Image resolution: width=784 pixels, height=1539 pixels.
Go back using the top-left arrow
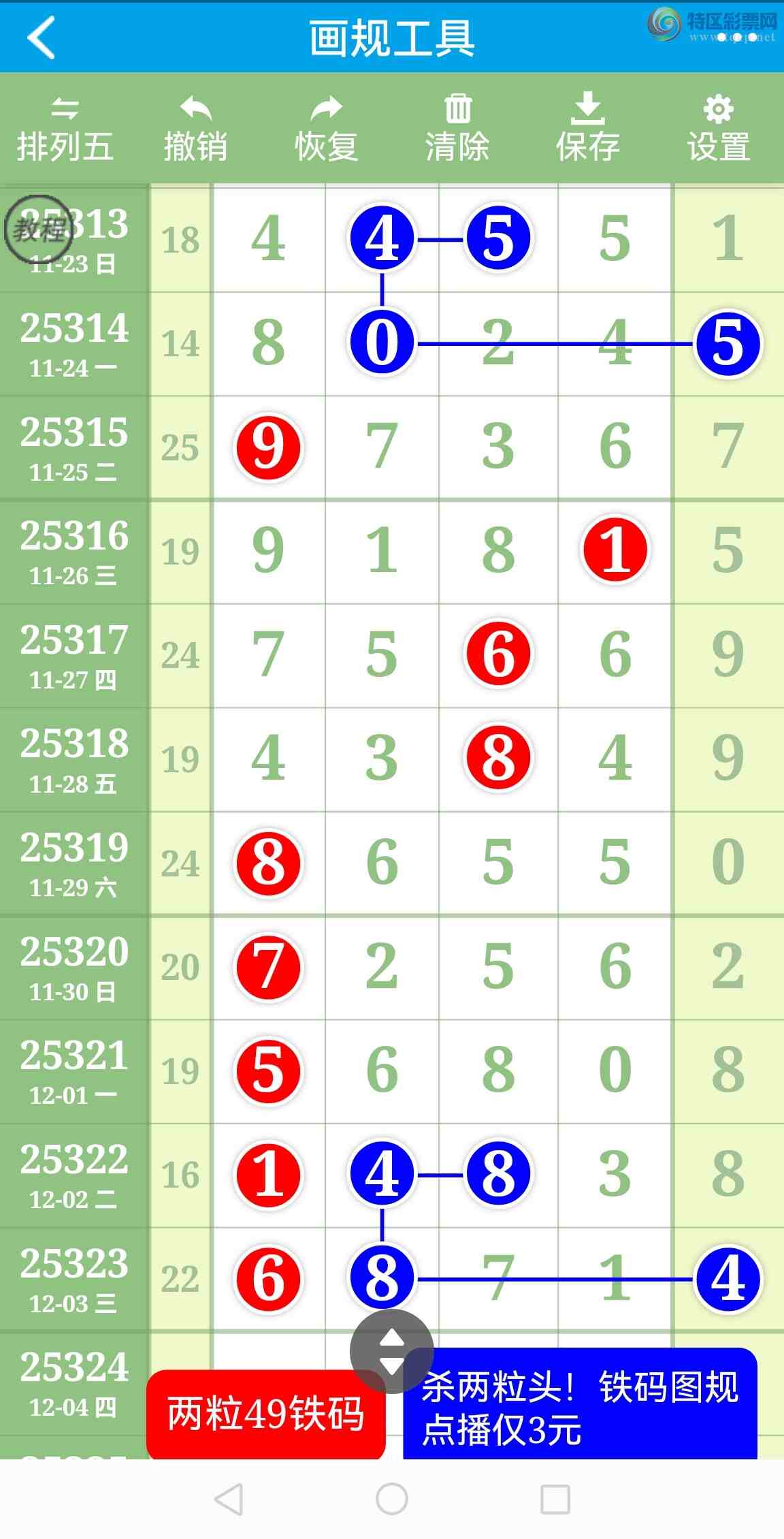(41, 38)
